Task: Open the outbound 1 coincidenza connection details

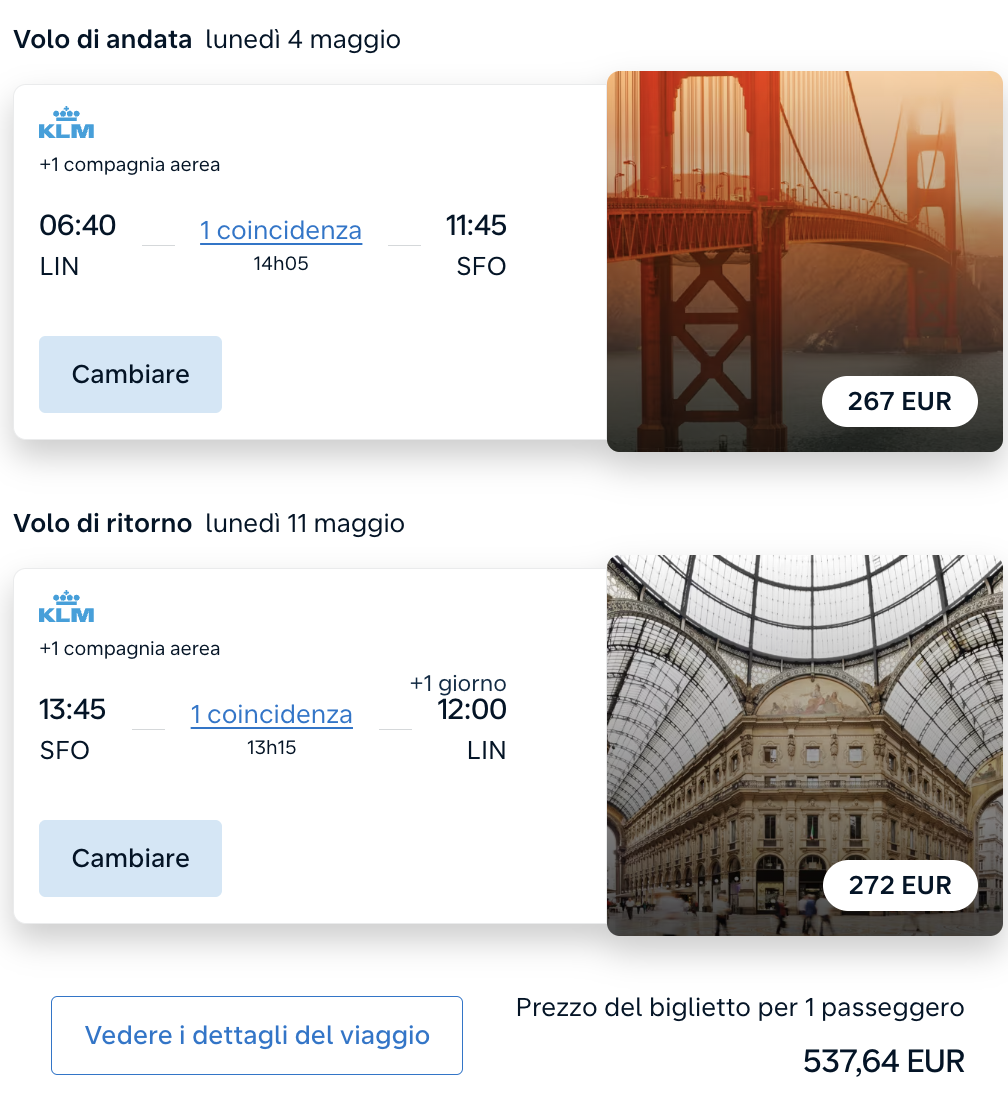Action: click(281, 231)
